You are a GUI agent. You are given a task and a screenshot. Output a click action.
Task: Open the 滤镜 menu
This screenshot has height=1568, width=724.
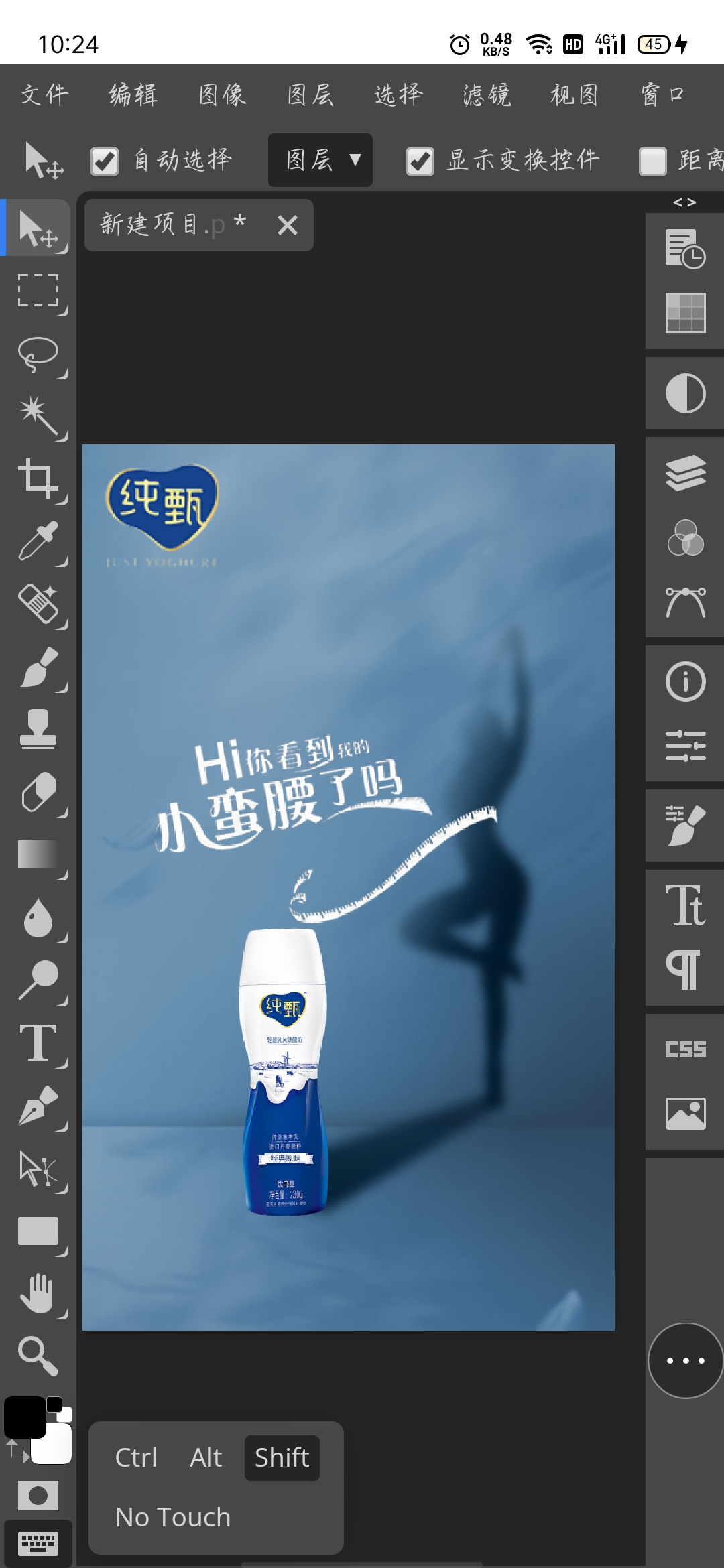(x=487, y=94)
